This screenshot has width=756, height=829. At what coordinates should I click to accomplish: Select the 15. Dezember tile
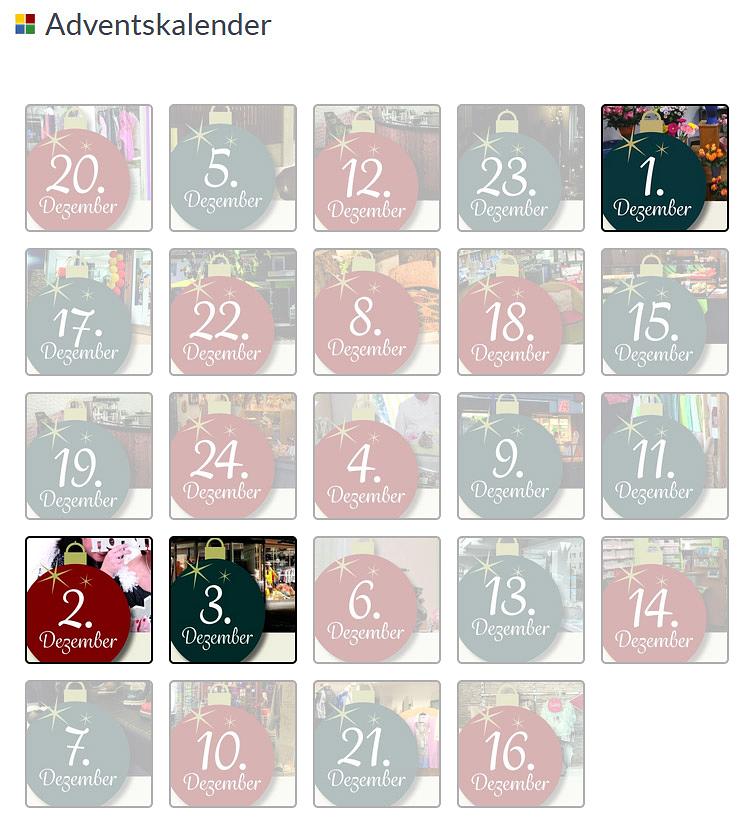click(664, 312)
